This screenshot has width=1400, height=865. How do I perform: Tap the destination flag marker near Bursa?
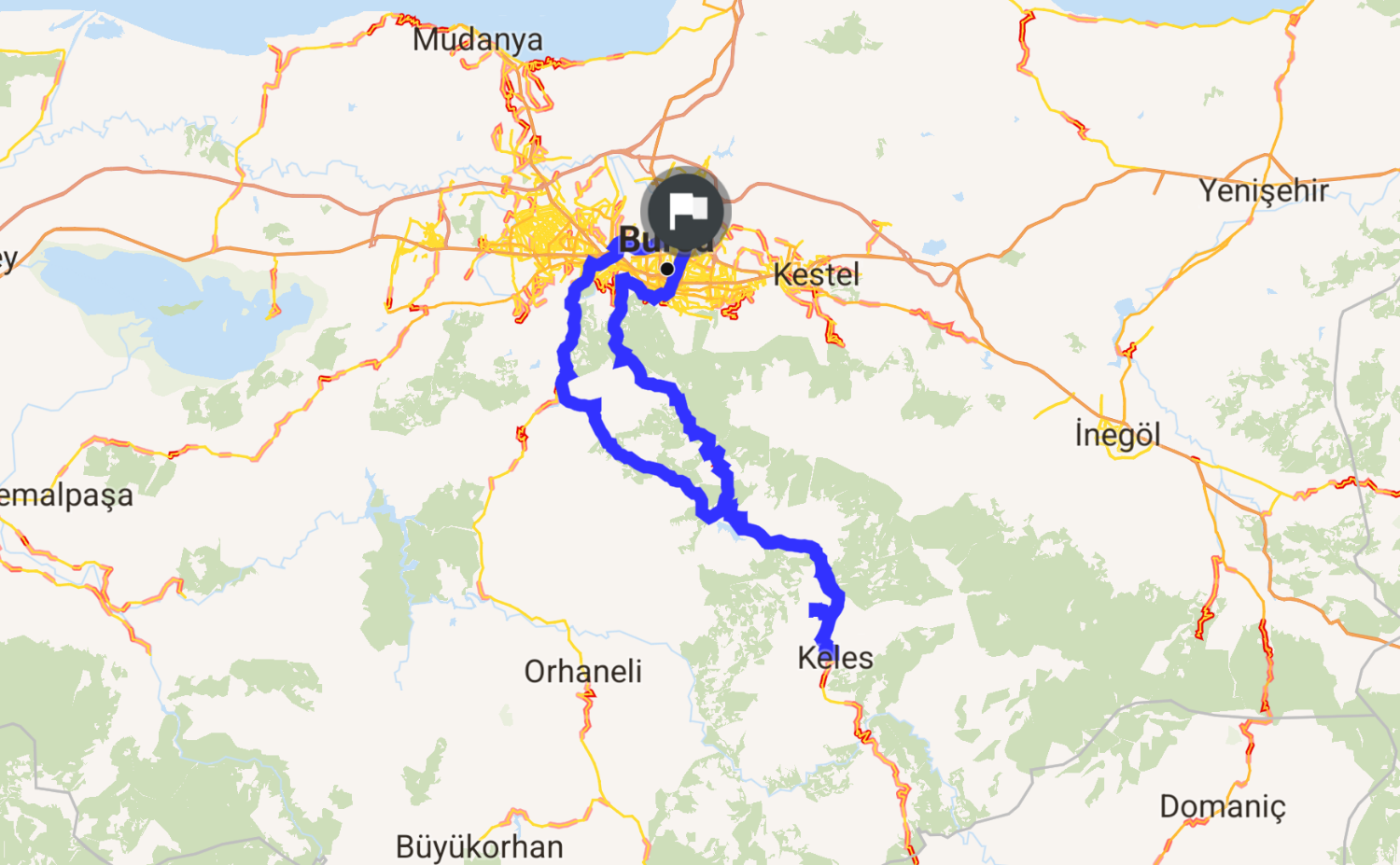click(686, 213)
